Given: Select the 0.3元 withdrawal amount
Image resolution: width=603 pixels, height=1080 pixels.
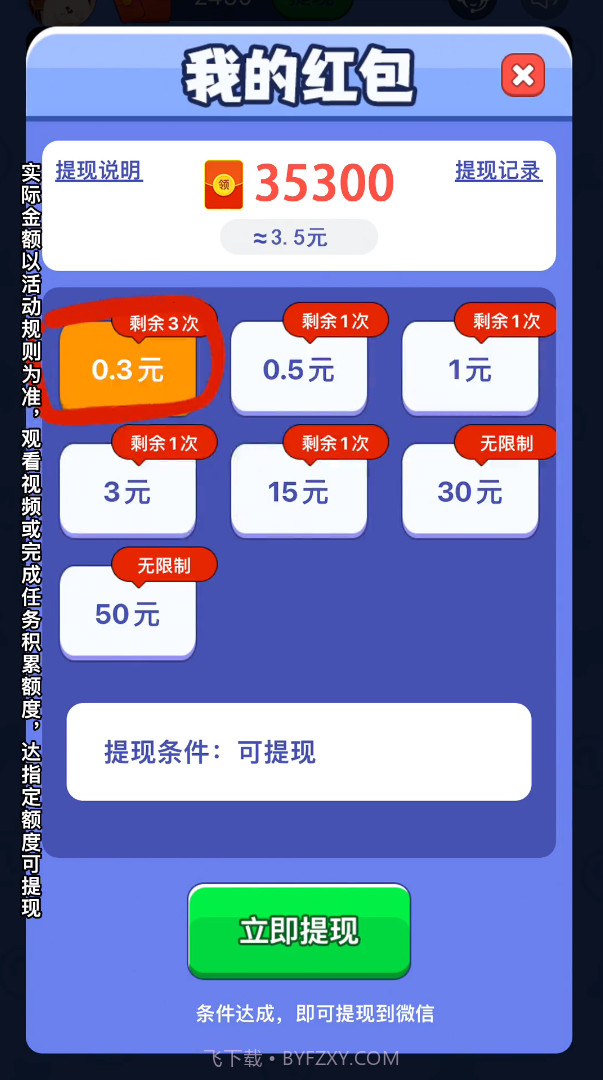Looking at the screenshot, I should [x=128, y=369].
